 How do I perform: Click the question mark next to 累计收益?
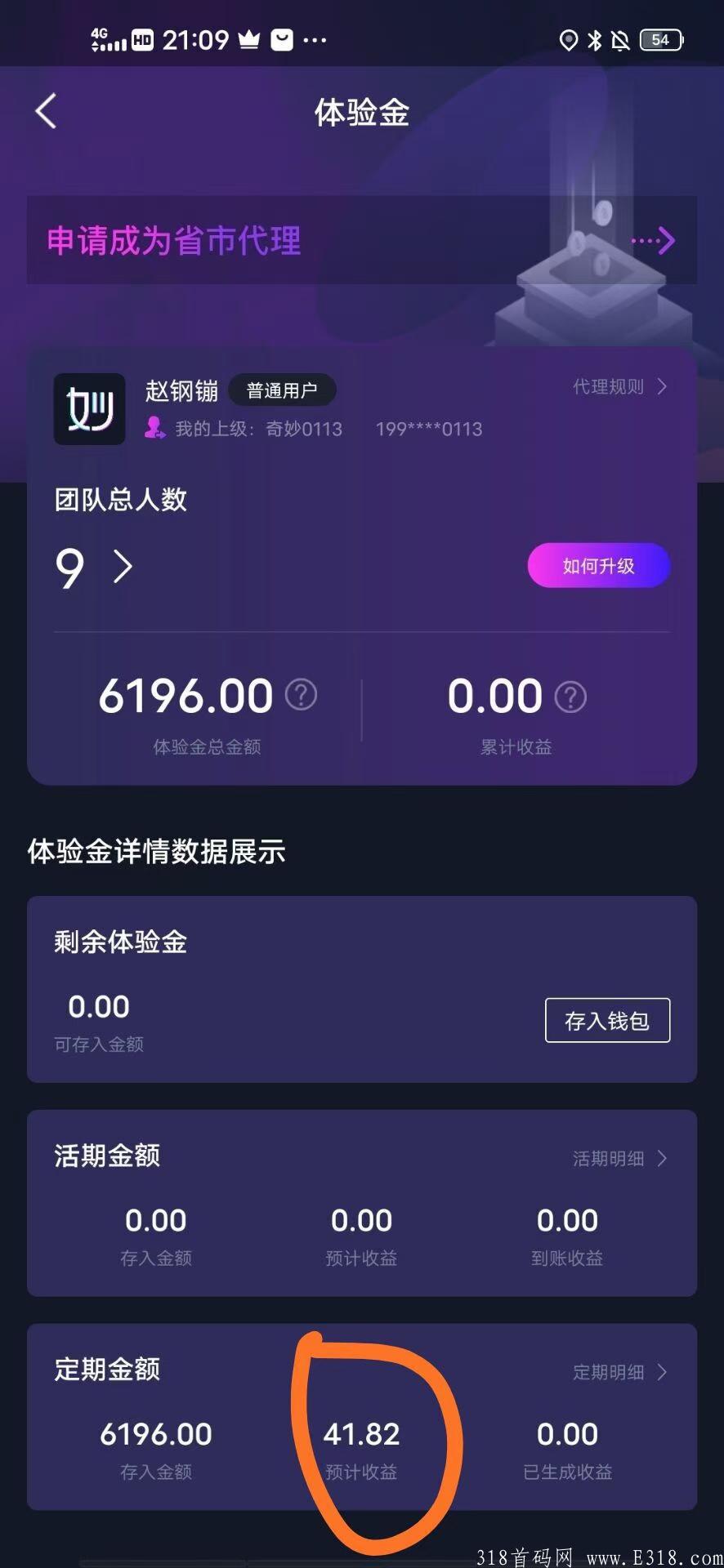point(570,697)
